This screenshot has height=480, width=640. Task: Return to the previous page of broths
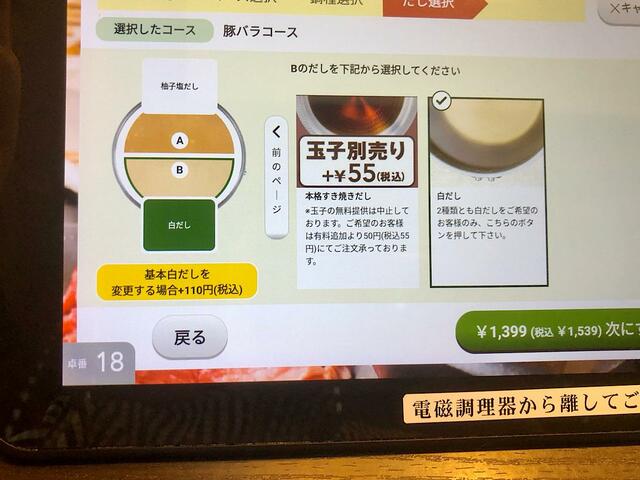point(276,176)
